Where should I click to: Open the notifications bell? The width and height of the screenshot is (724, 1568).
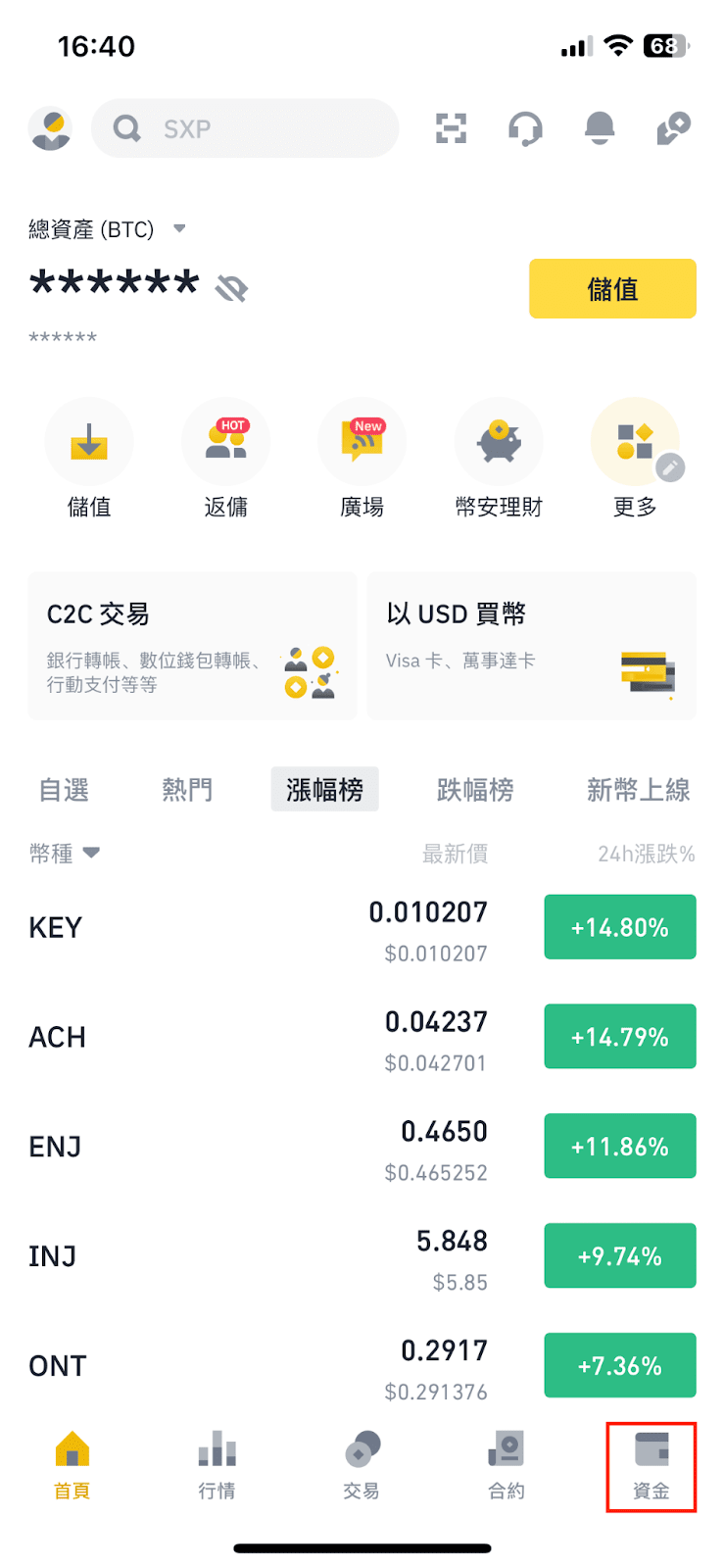(x=600, y=128)
